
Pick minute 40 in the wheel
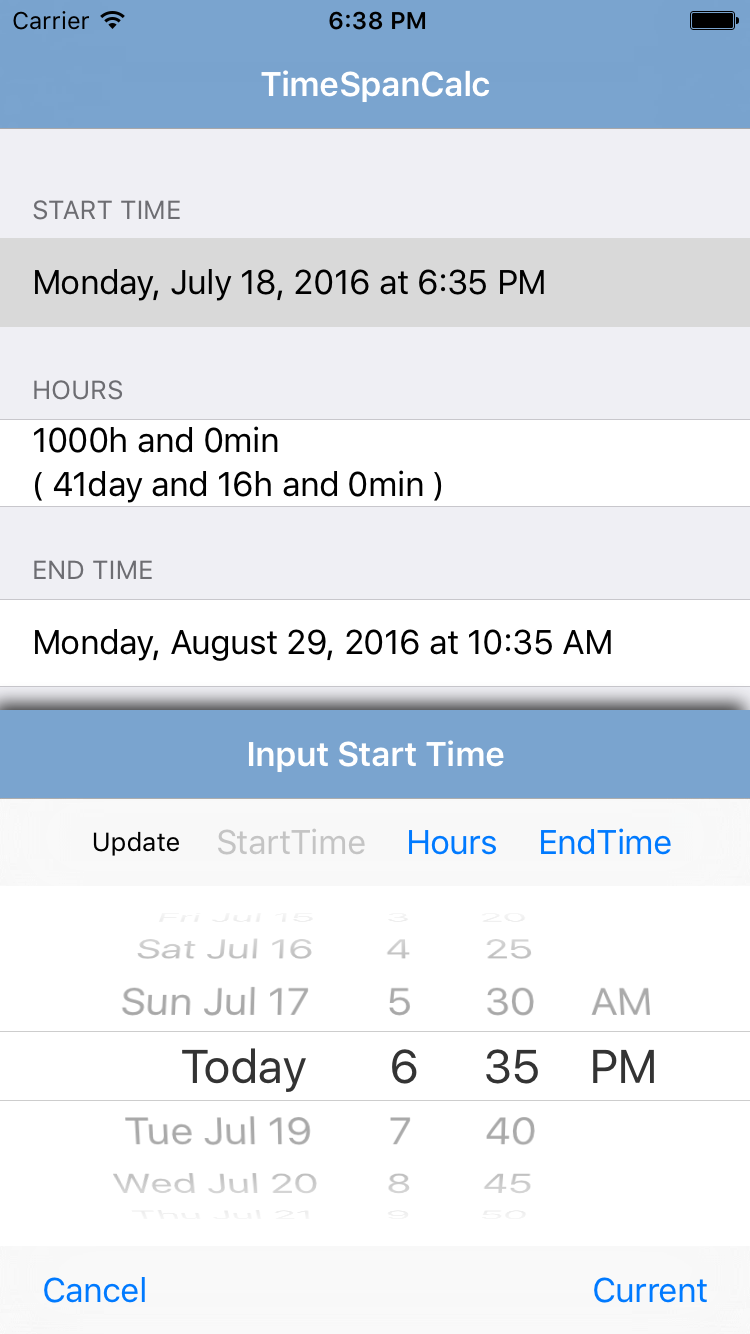point(510,1131)
